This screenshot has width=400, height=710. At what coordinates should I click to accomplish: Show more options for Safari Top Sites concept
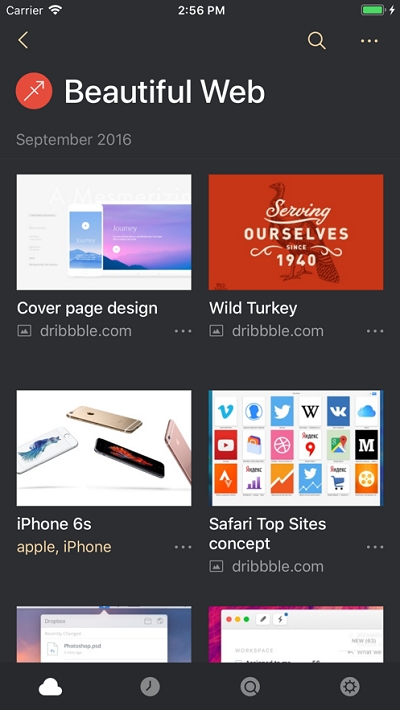pyautogui.click(x=375, y=547)
